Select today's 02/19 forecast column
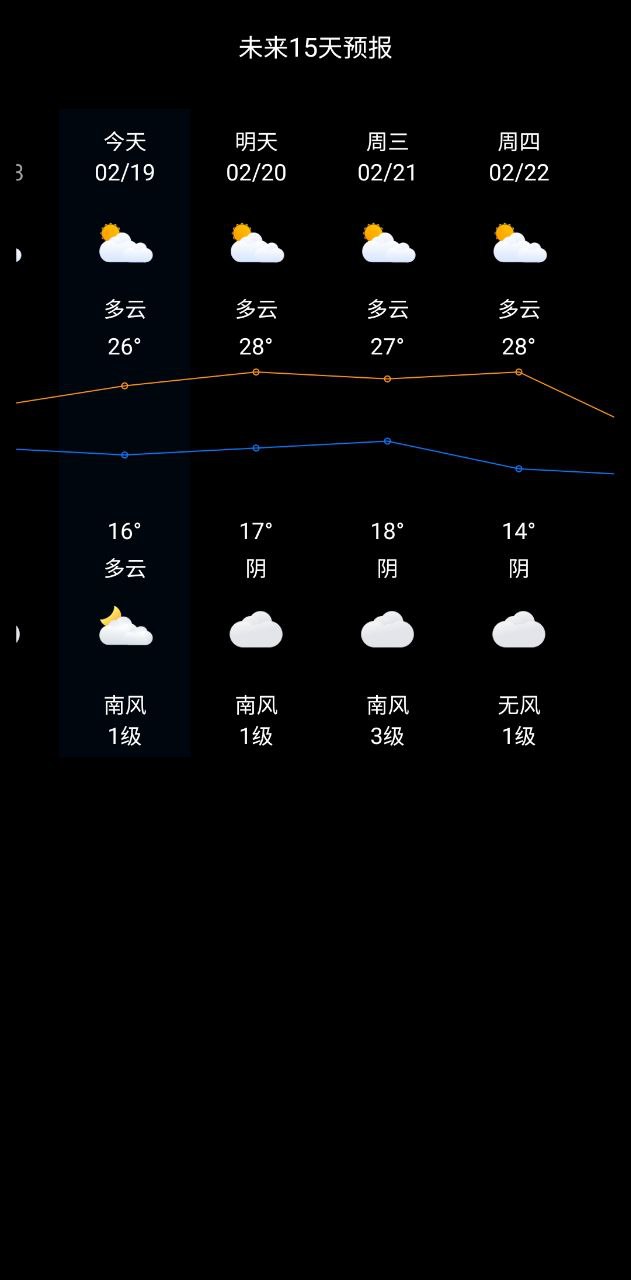 [x=125, y=432]
